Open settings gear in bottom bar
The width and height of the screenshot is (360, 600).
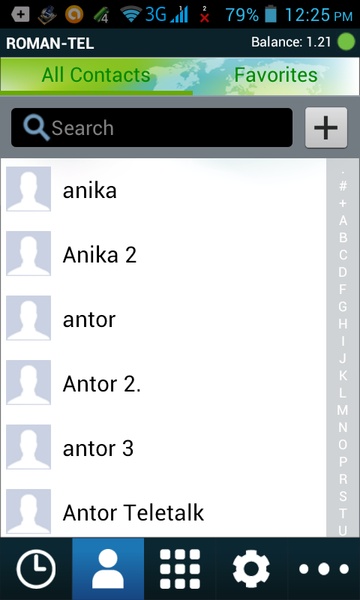251,569
